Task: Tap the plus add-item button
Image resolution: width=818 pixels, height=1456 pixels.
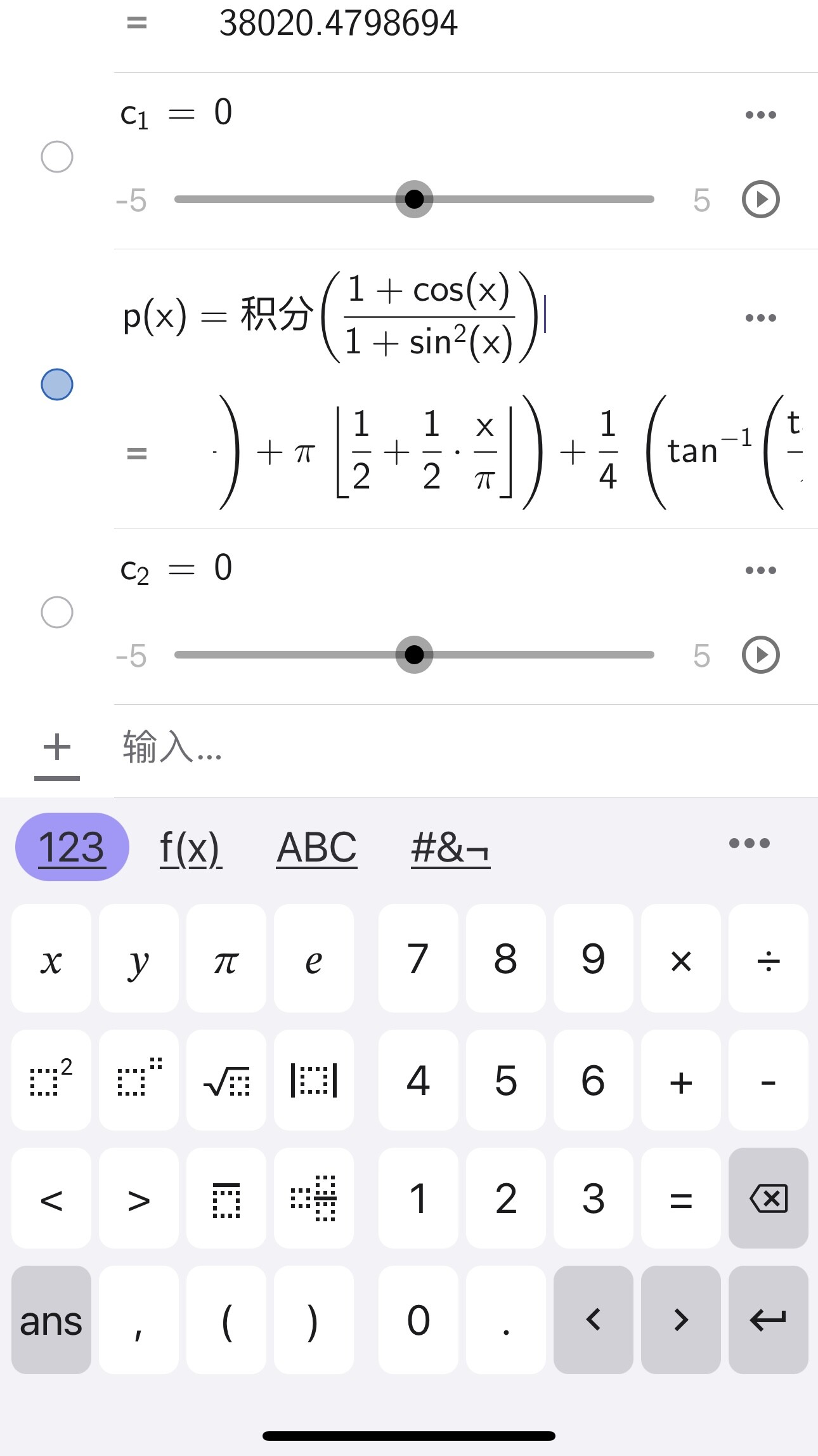Action: click(57, 747)
